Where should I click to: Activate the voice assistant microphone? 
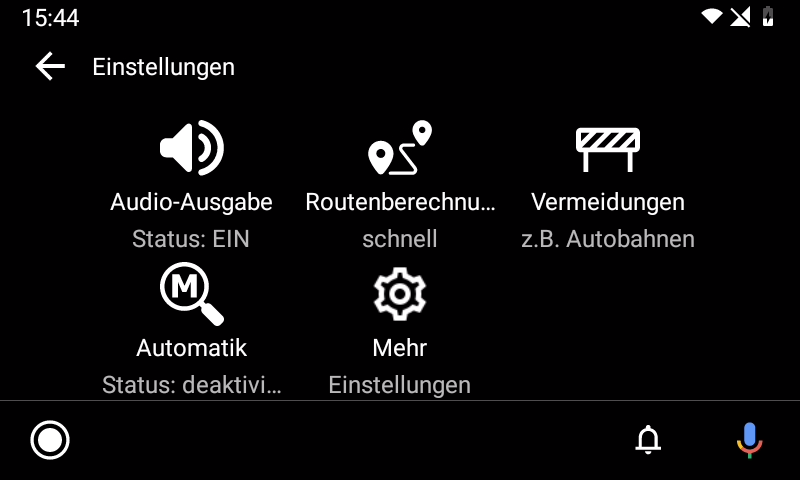click(x=749, y=440)
